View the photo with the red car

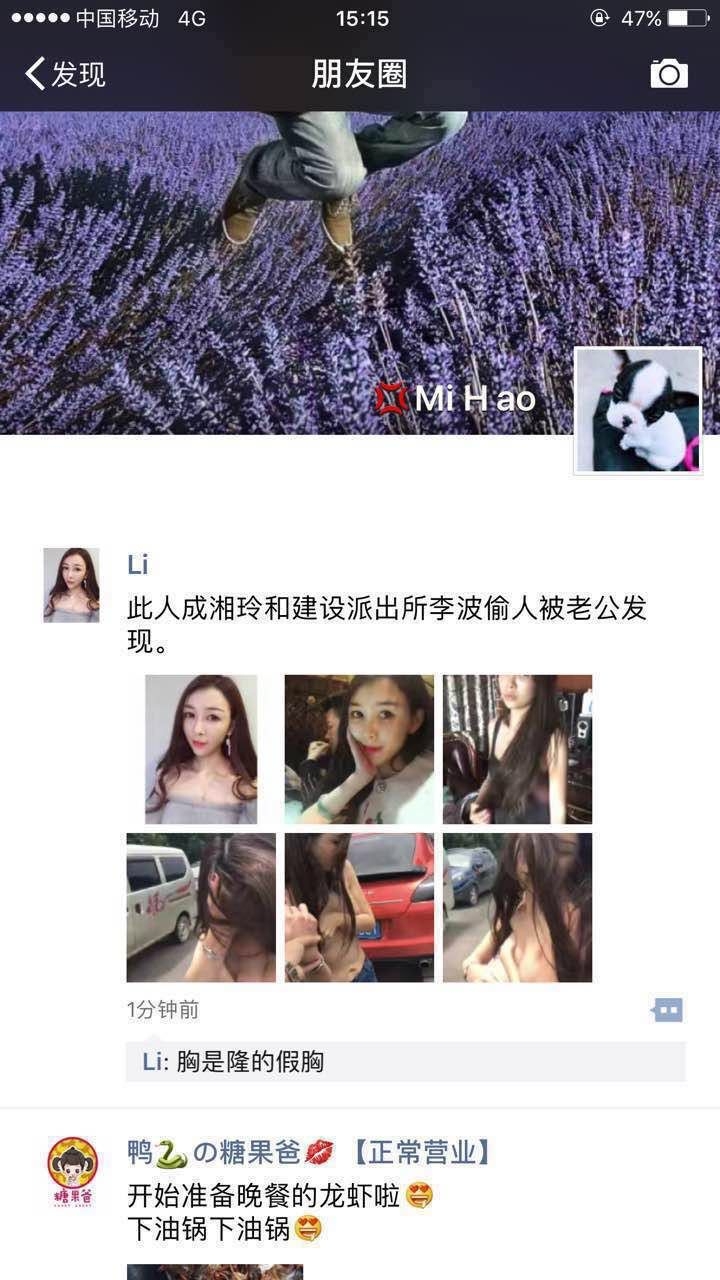[359, 907]
